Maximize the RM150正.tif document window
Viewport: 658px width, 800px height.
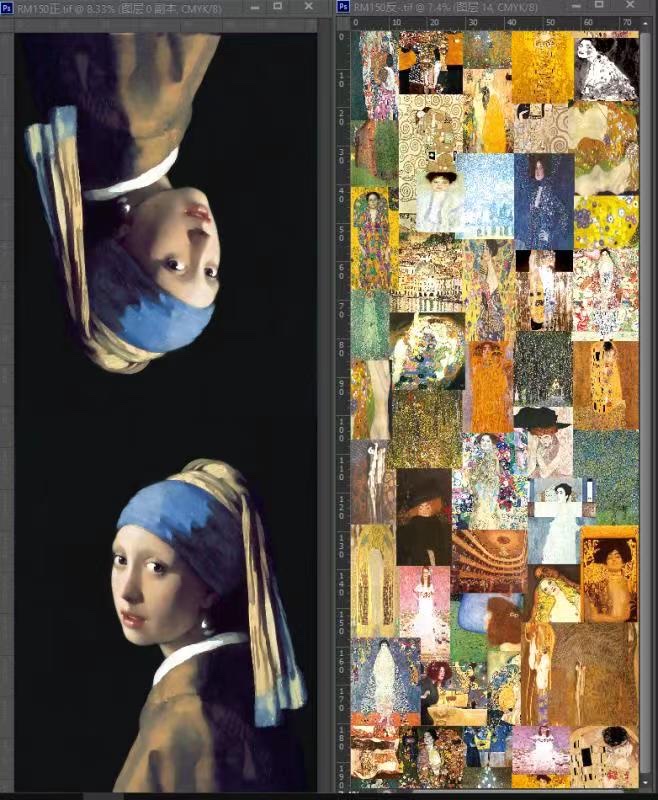click(x=278, y=6)
